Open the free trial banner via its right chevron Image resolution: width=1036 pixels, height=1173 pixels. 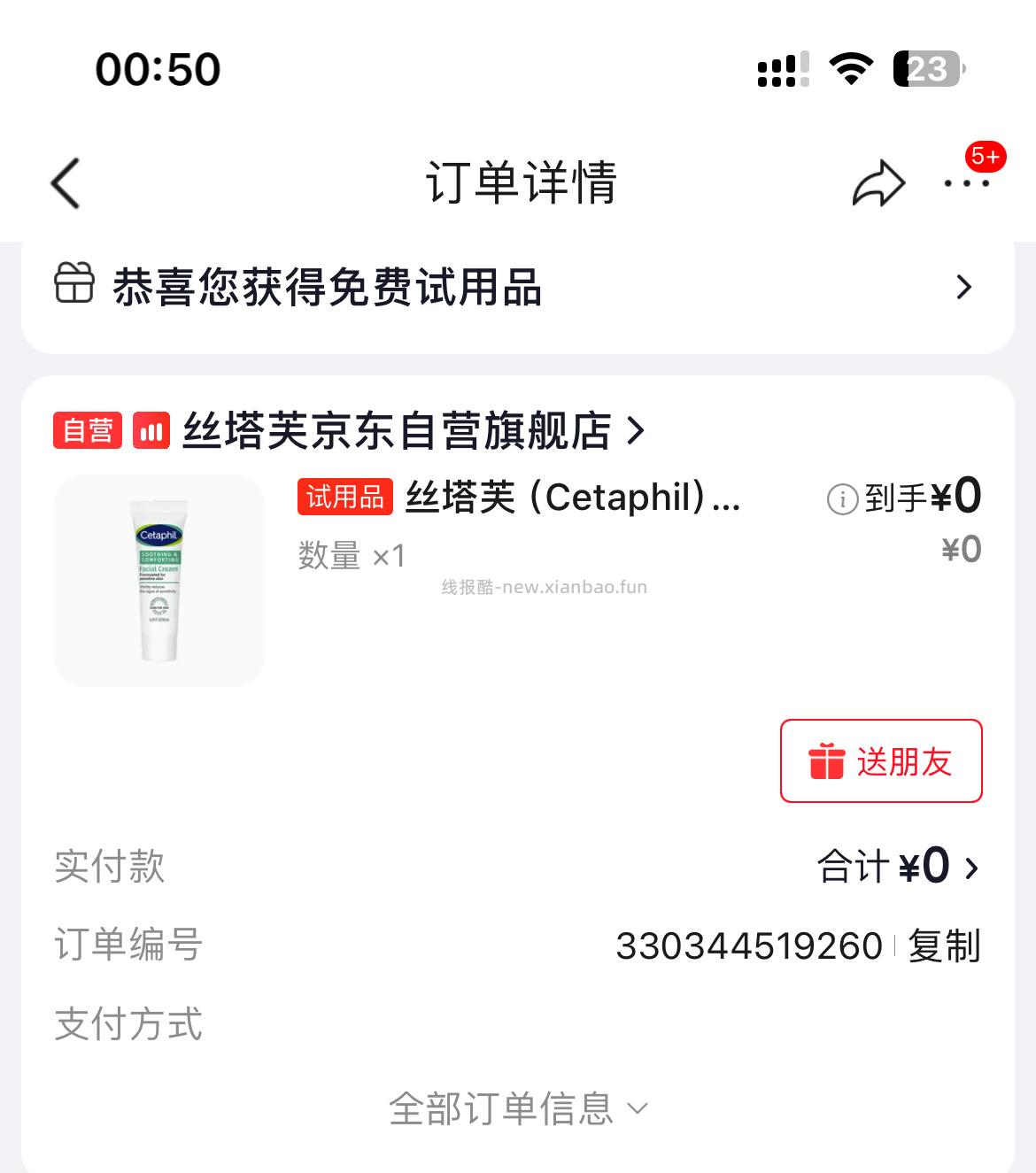tap(963, 288)
